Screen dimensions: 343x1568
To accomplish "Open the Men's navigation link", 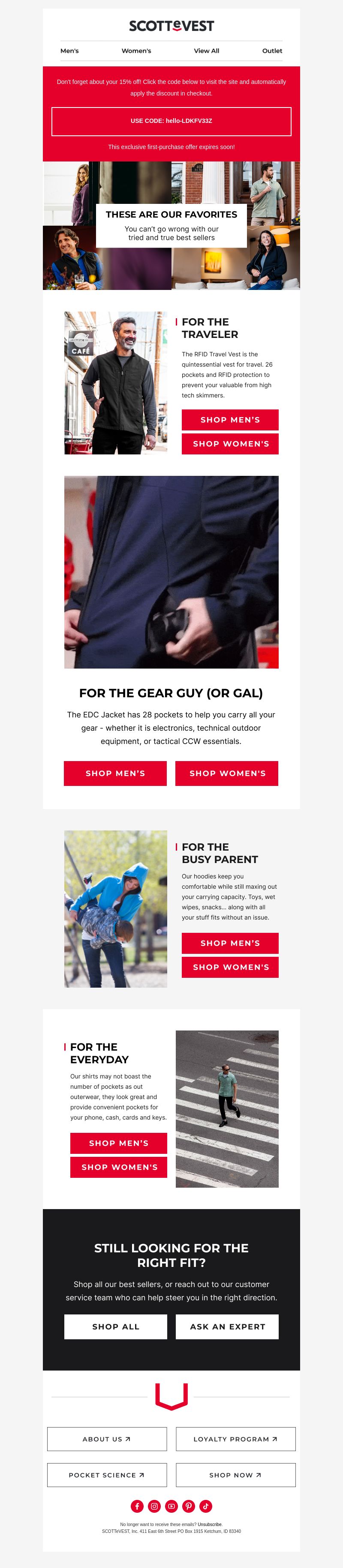I will coord(69,51).
